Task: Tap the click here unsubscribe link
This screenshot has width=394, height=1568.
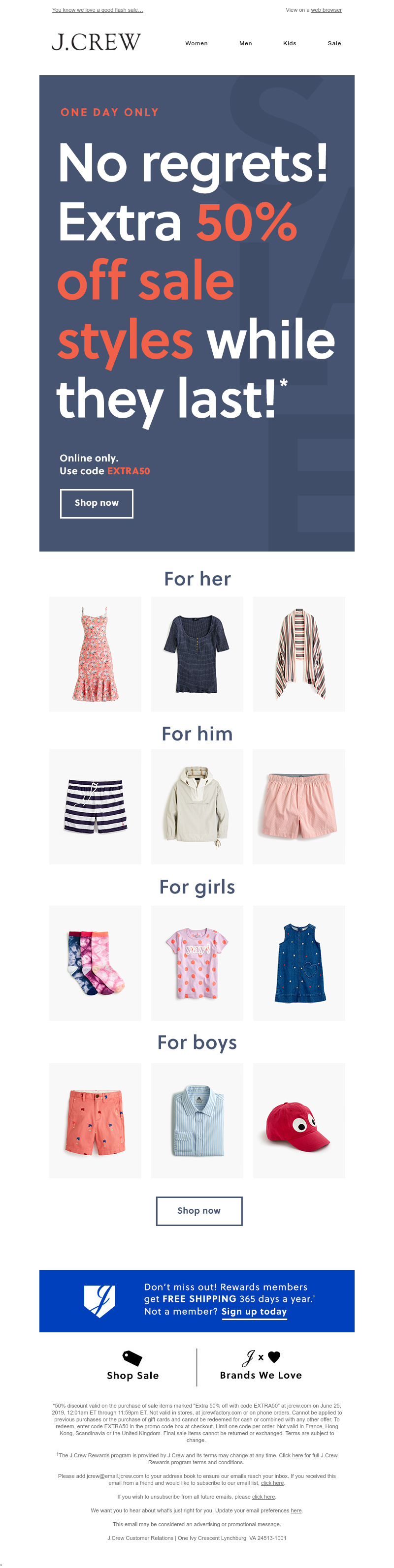Action: 263,1497
